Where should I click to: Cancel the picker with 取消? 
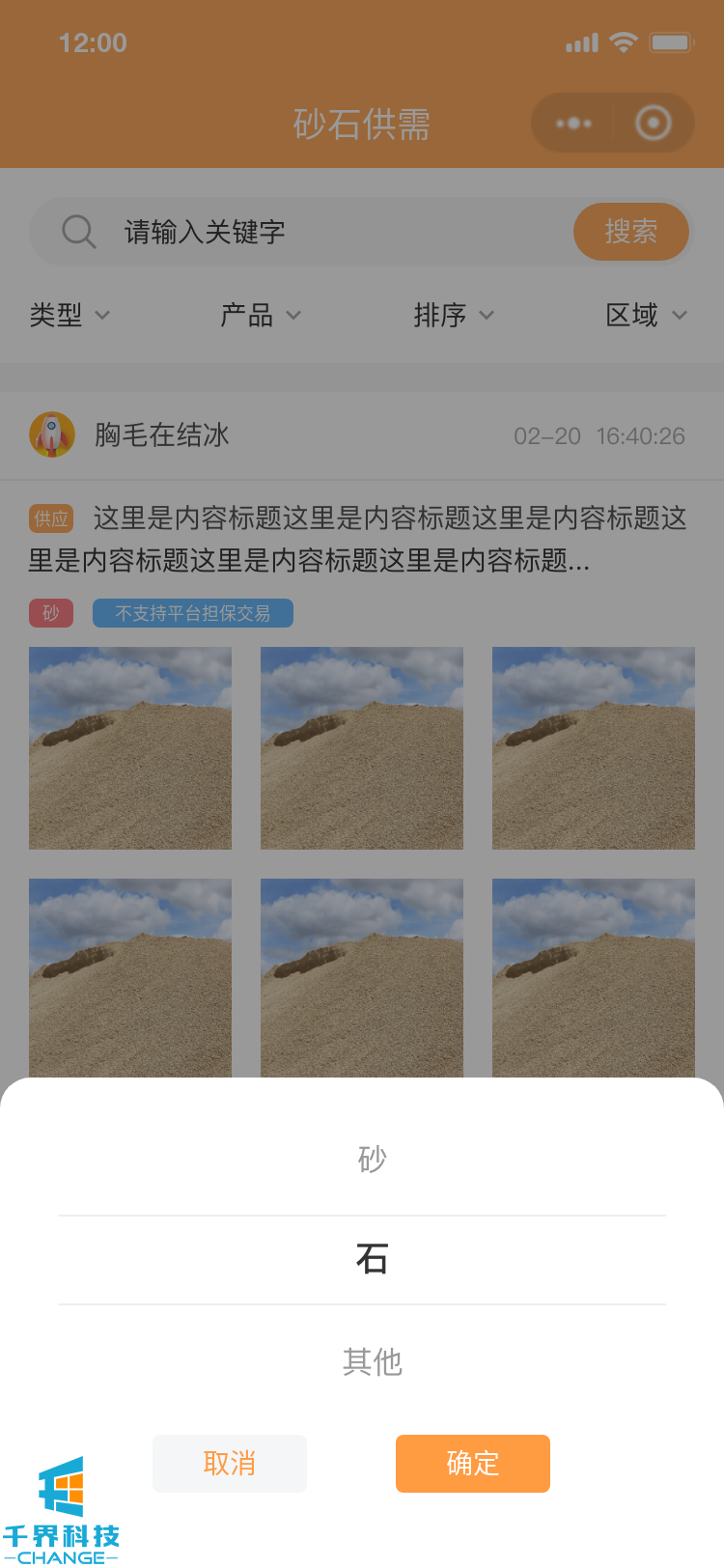[x=230, y=1464]
